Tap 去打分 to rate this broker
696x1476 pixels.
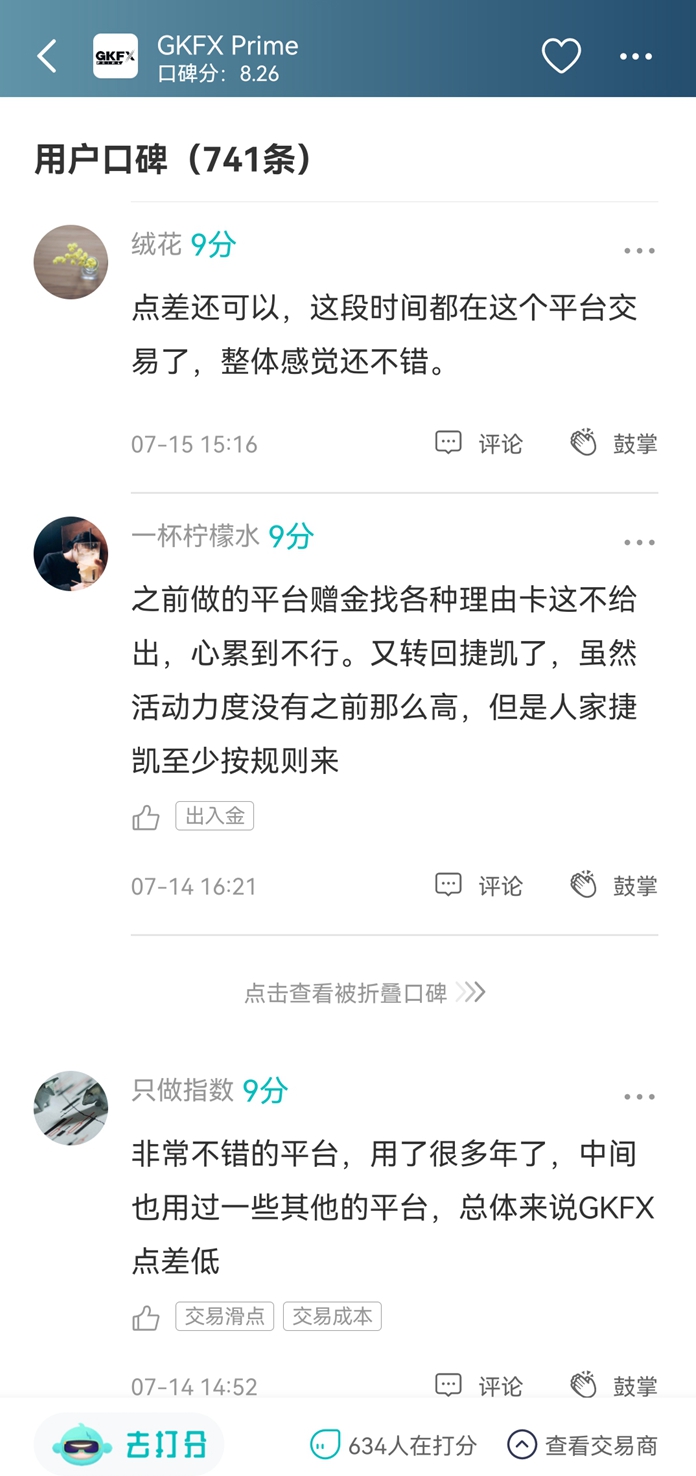(x=130, y=1444)
